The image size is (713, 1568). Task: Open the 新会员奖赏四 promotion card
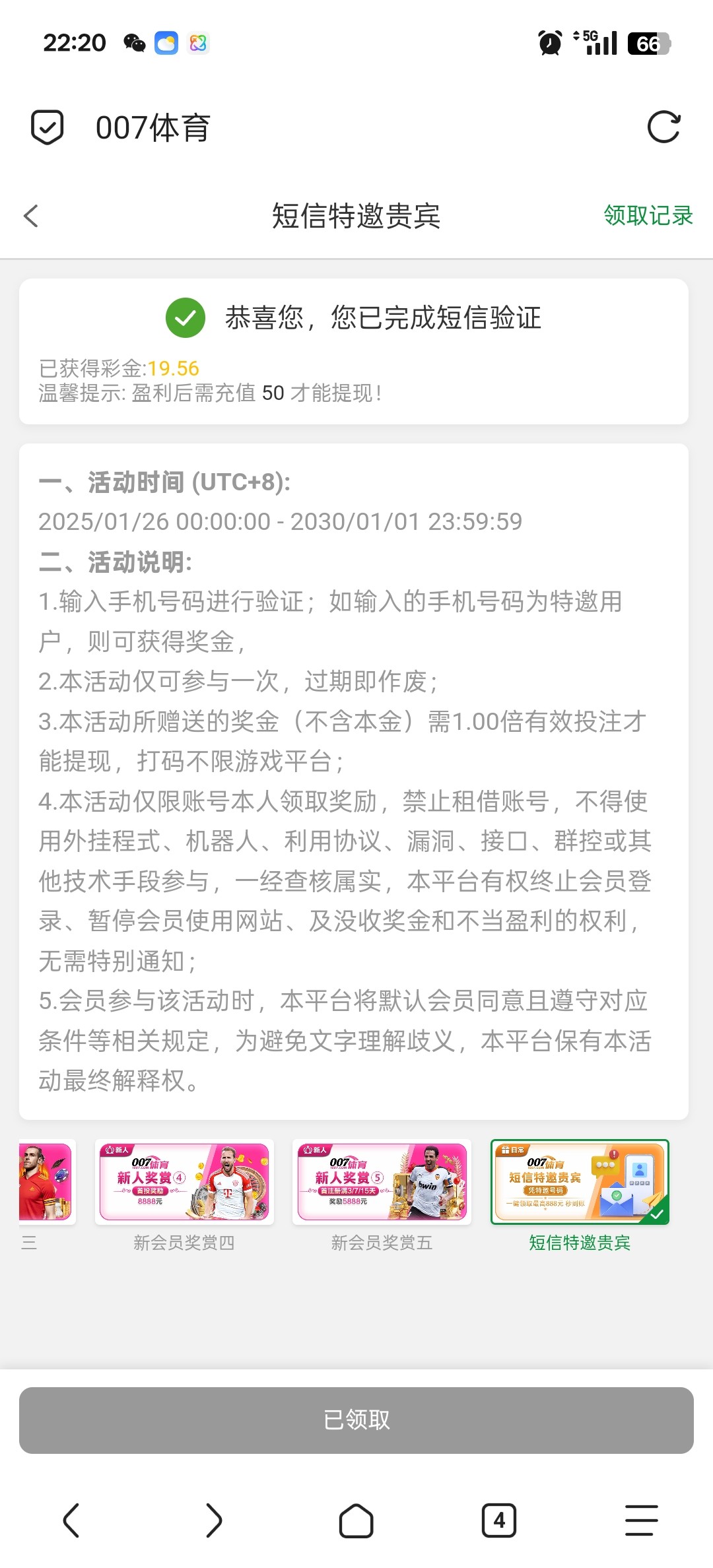click(184, 1182)
